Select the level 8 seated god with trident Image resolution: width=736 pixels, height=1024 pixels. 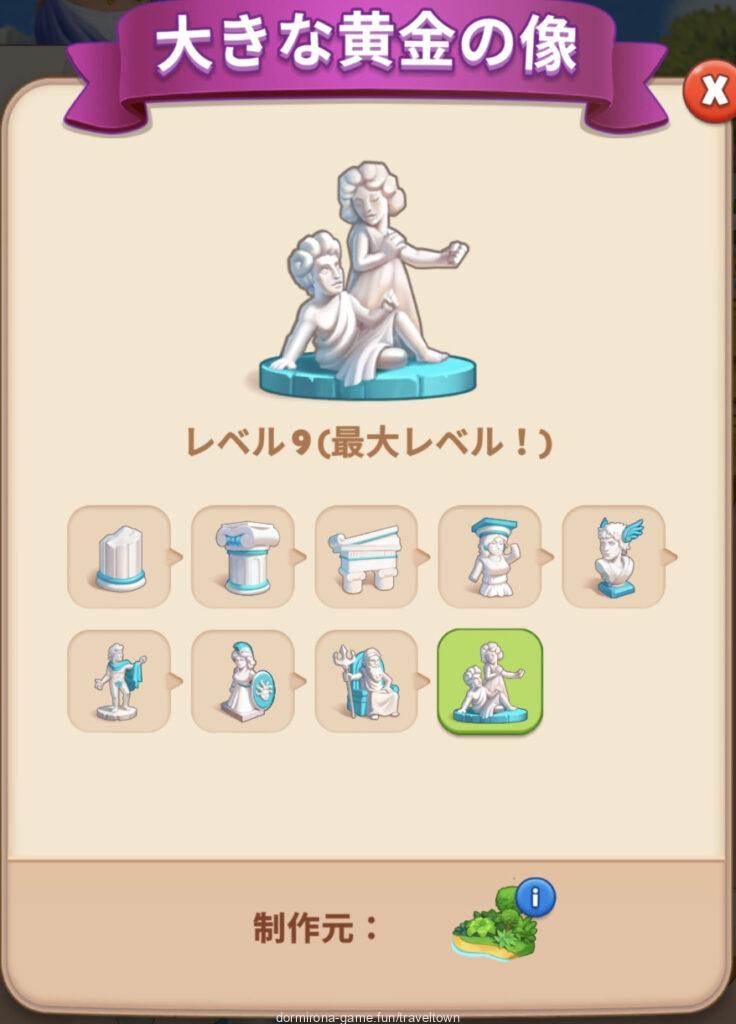click(x=366, y=681)
